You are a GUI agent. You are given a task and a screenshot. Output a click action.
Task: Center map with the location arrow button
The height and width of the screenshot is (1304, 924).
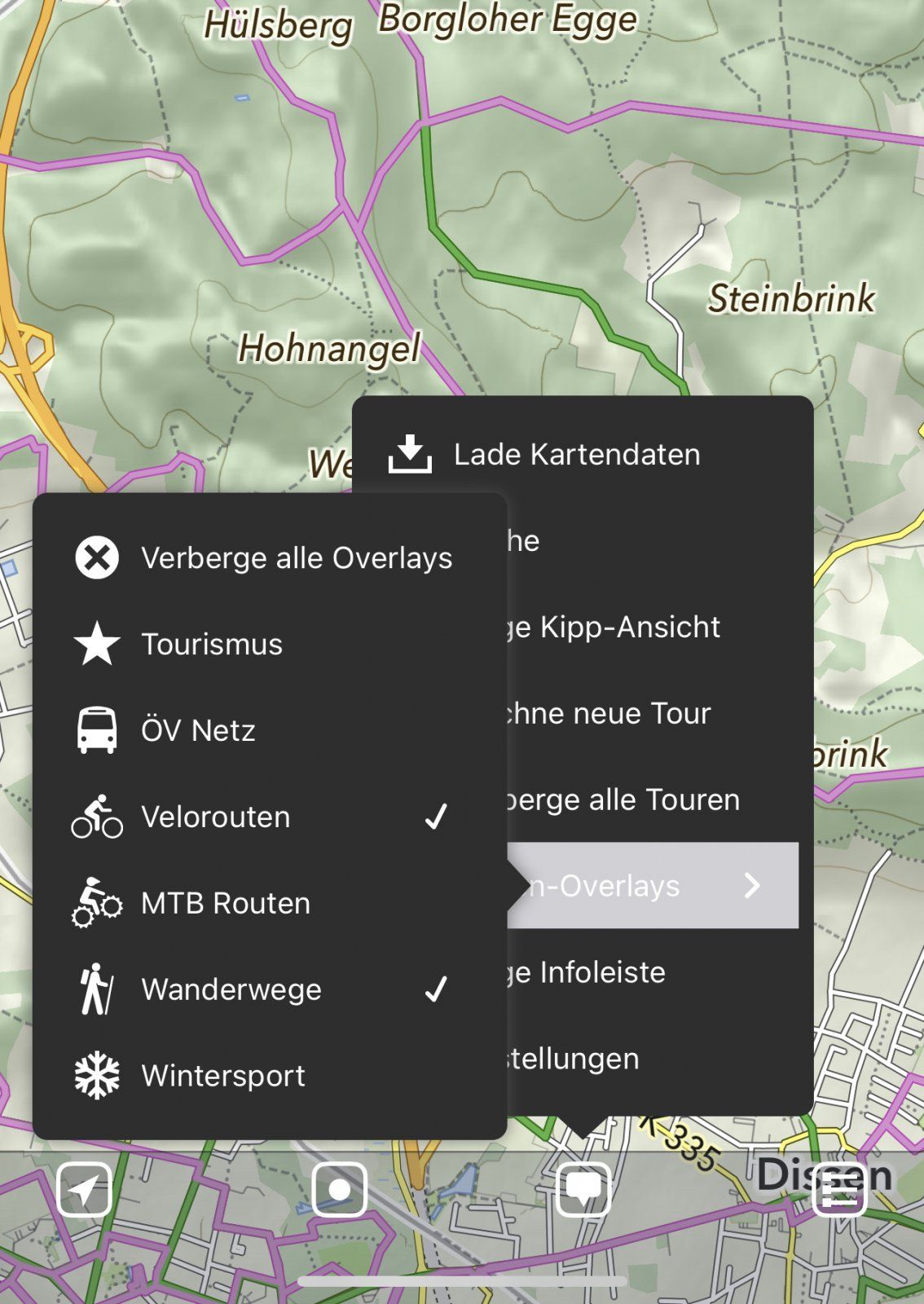[x=85, y=1190]
